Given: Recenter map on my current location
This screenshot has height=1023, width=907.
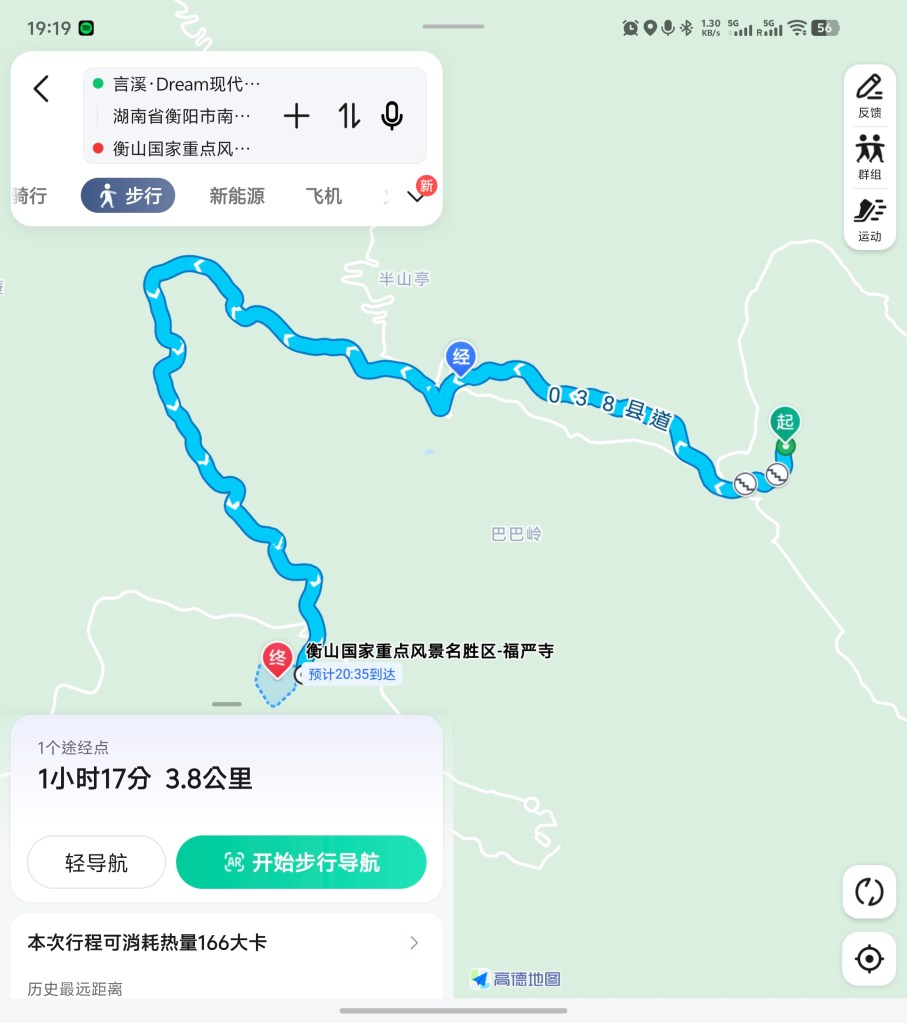Looking at the screenshot, I should [x=869, y=959].
